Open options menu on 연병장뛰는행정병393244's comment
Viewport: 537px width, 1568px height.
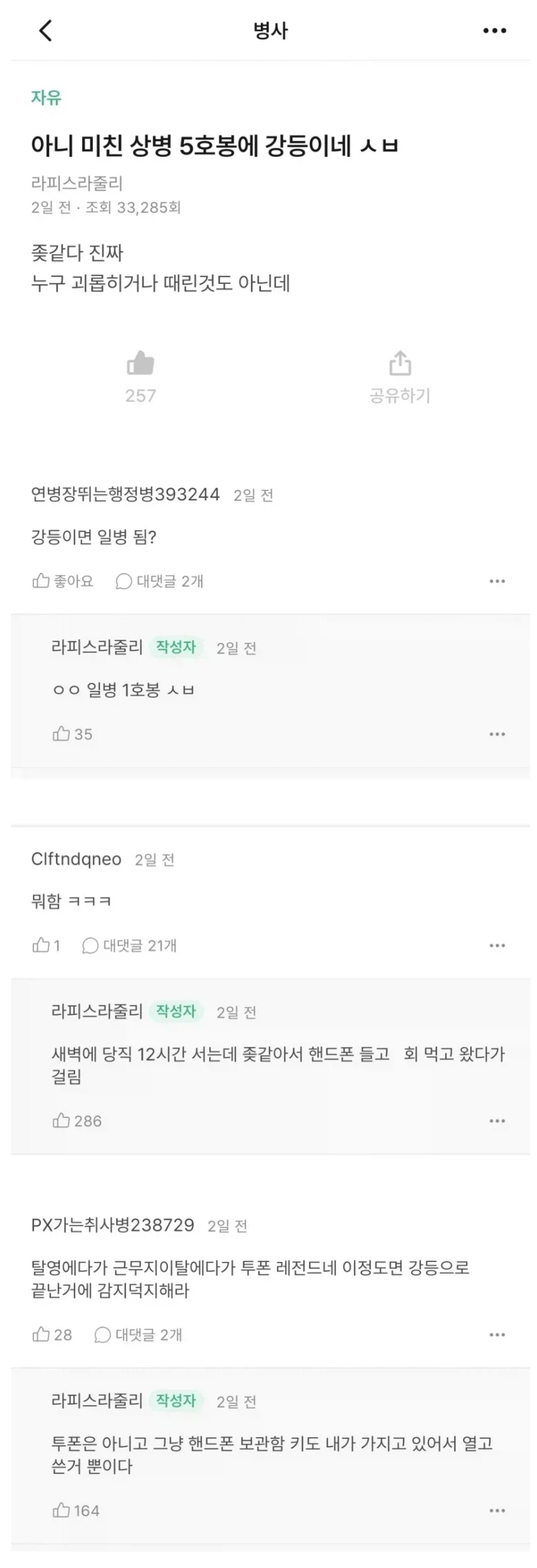(496, 581)
